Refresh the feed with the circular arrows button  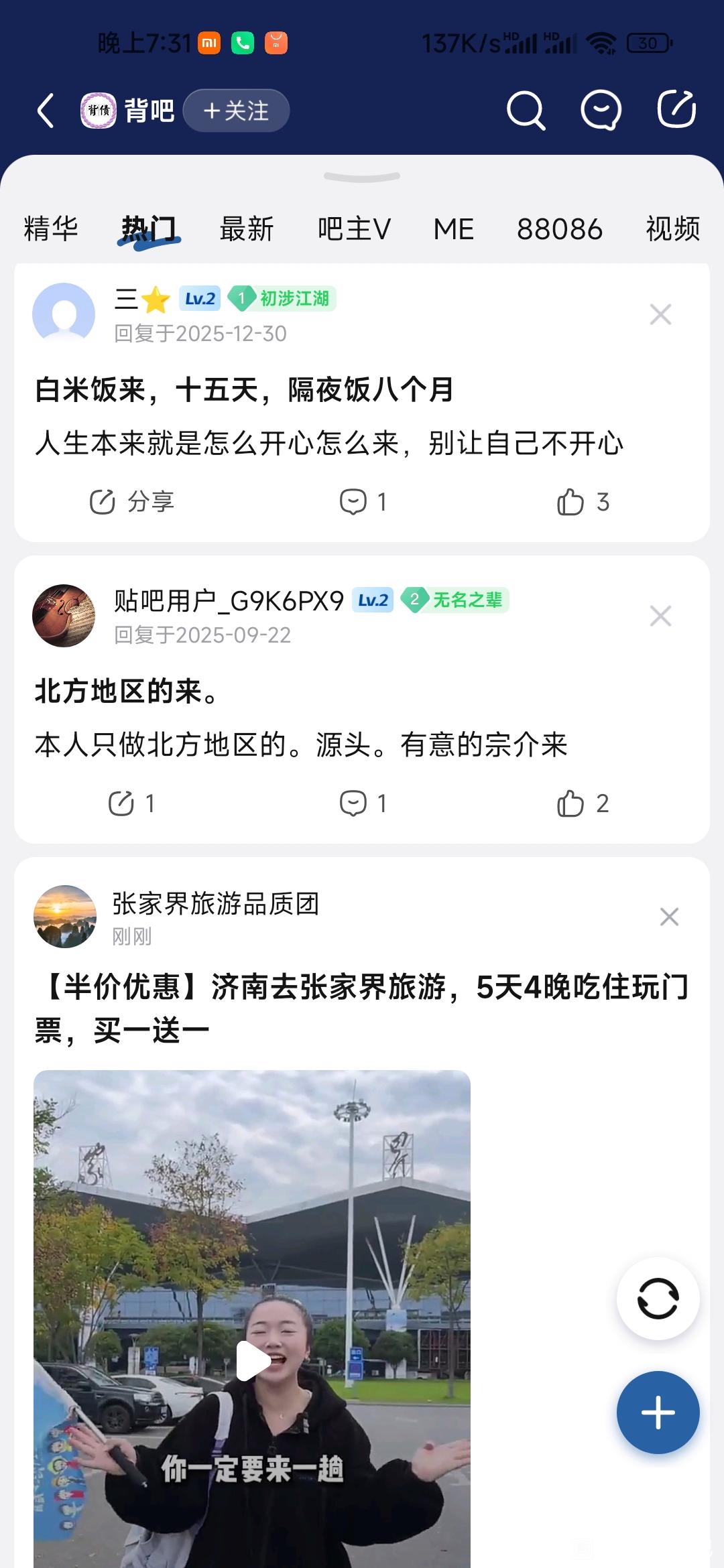point(658,1299)
